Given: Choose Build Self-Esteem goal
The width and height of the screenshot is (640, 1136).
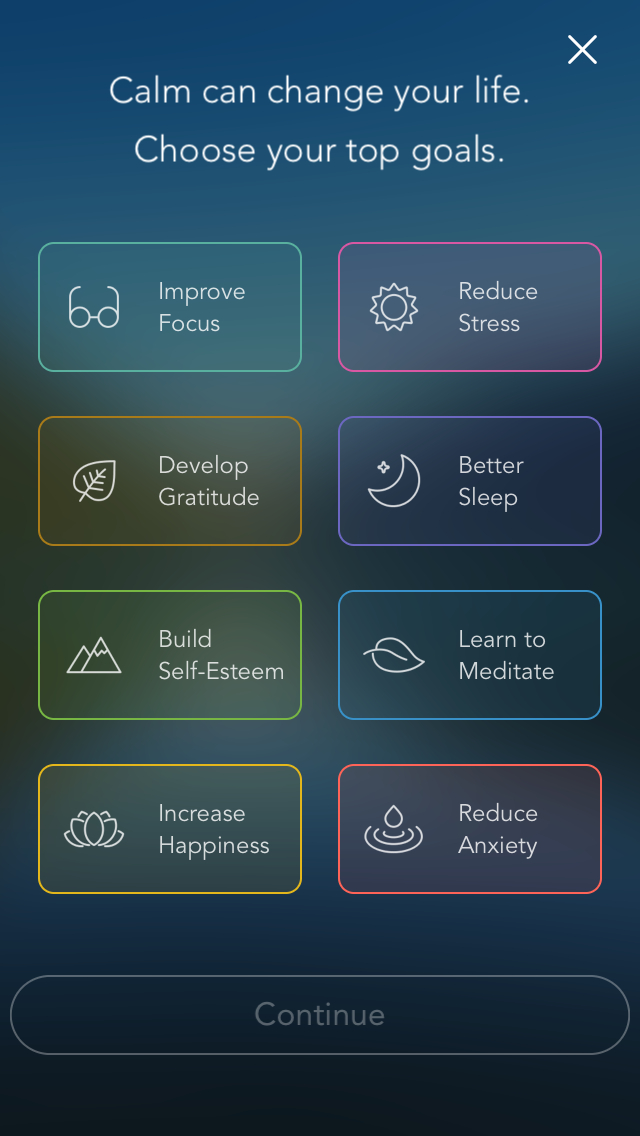Looking at the screenshot, I should coord(170,655).
